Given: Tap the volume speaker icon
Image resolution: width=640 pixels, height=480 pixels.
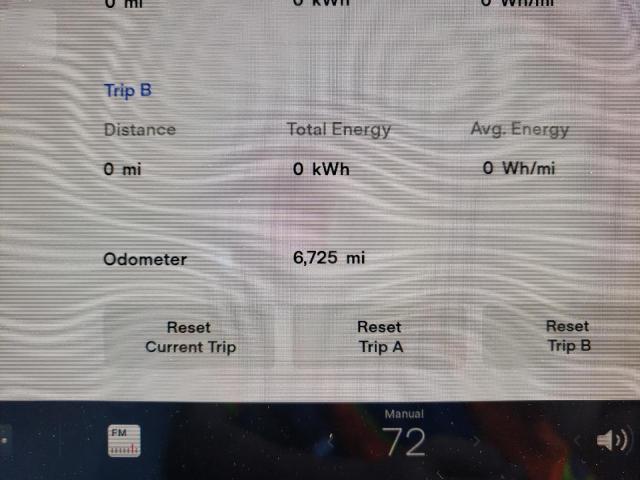Looking at the screenshot, I should 612,440.
